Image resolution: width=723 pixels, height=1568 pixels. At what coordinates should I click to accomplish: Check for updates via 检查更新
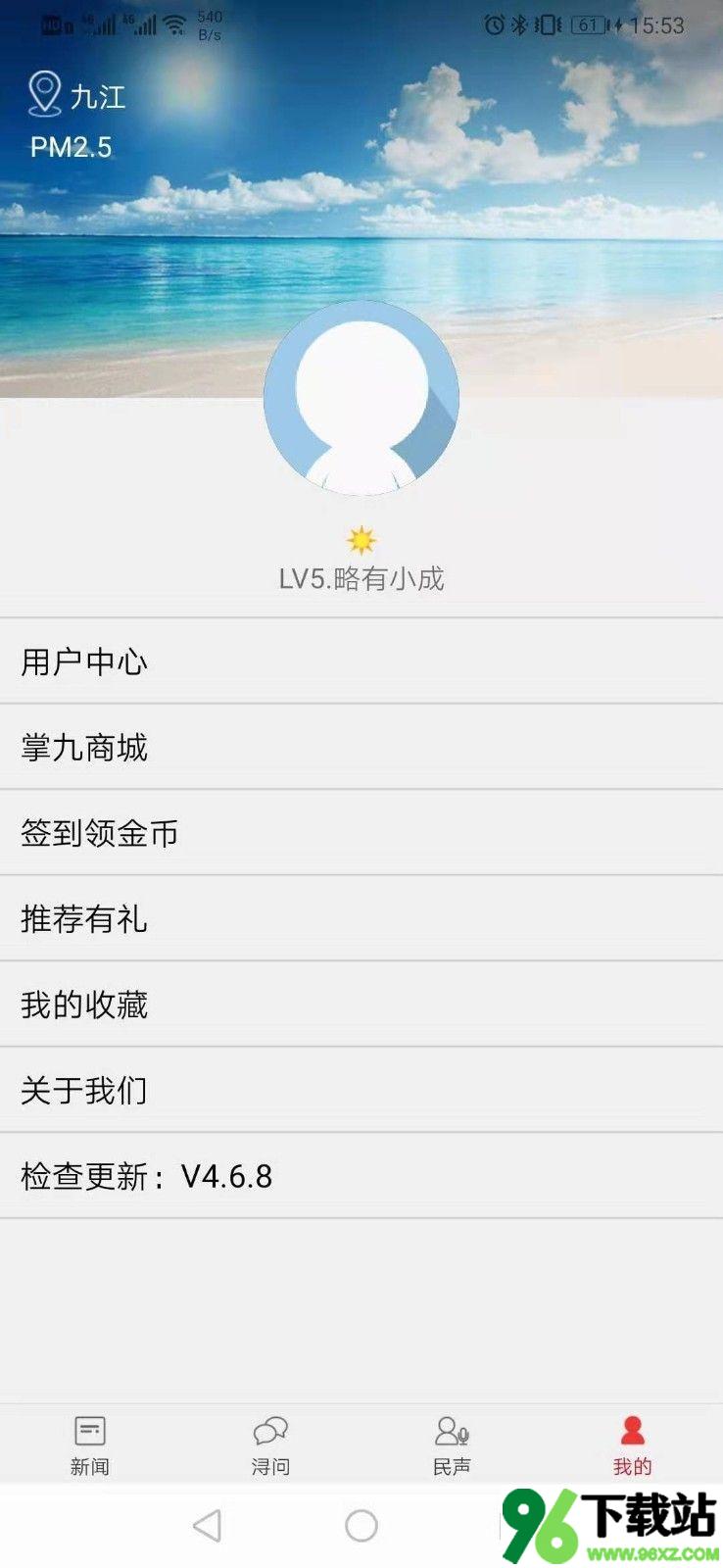coord(361,1176)
